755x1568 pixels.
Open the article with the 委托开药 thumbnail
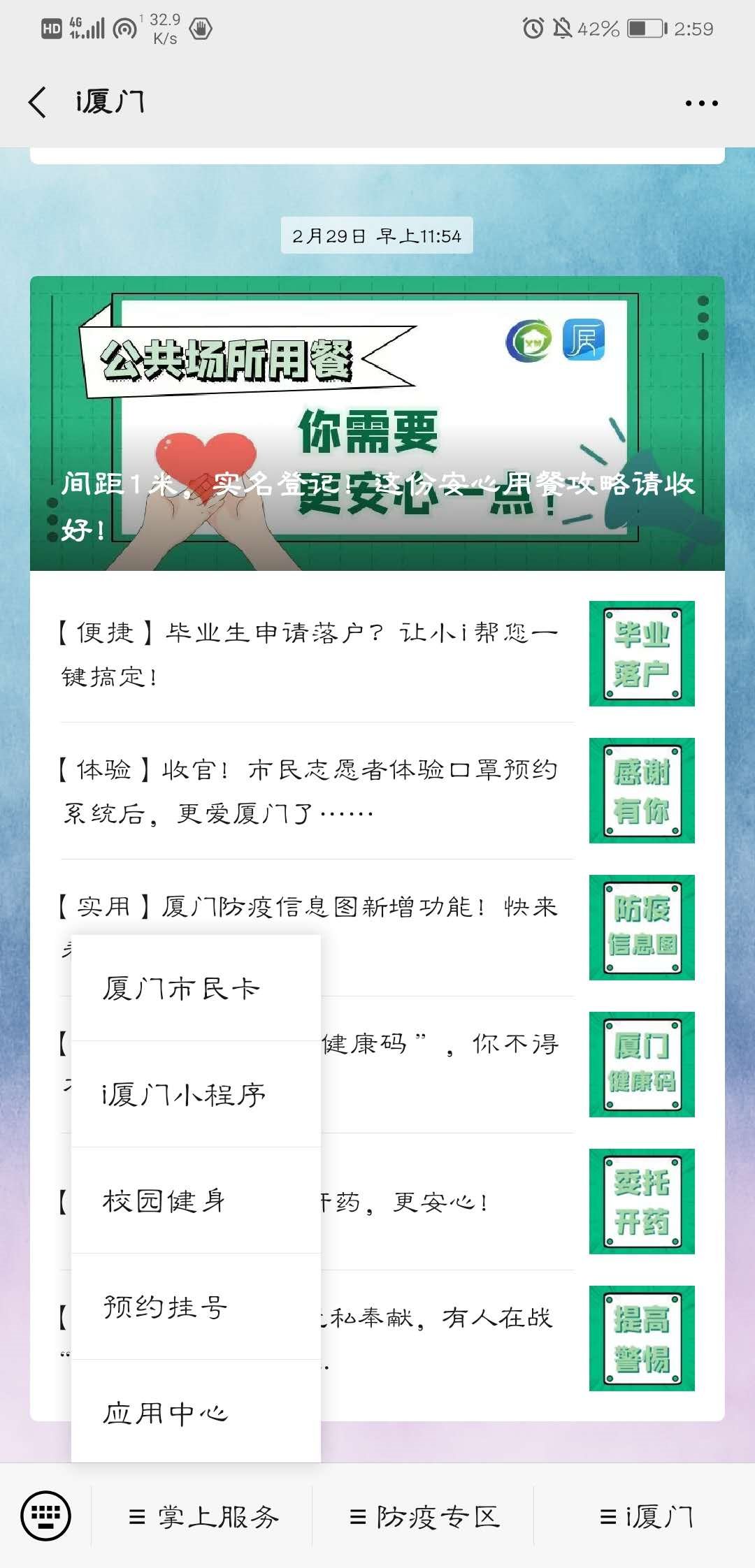click(642, 1201)
